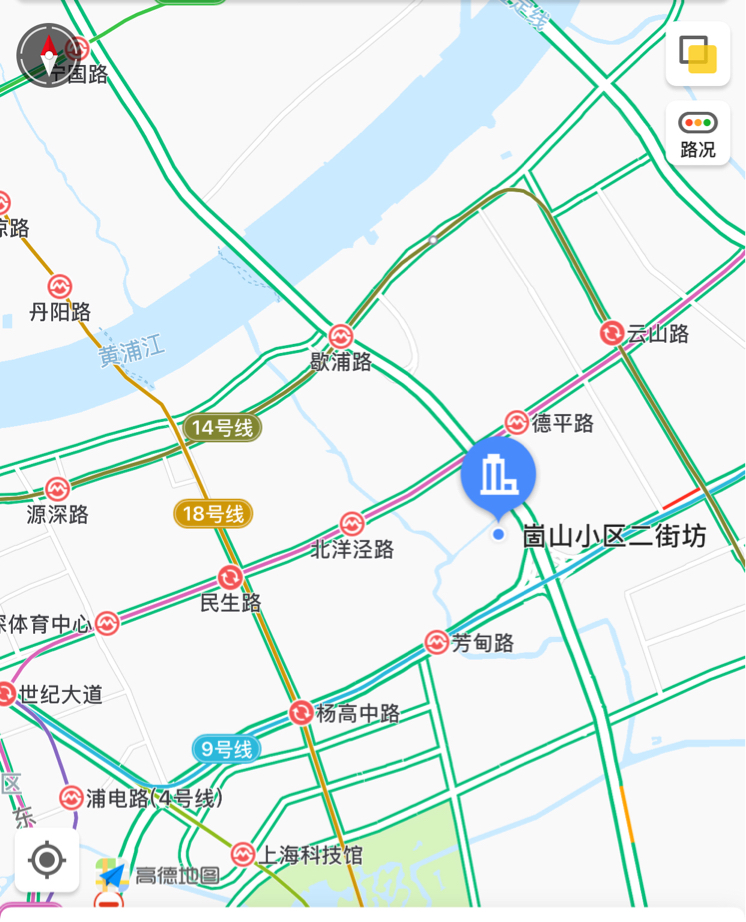Tap the compass to reset map orientation
The image size is (746, 922).
[x=47, y=55]
